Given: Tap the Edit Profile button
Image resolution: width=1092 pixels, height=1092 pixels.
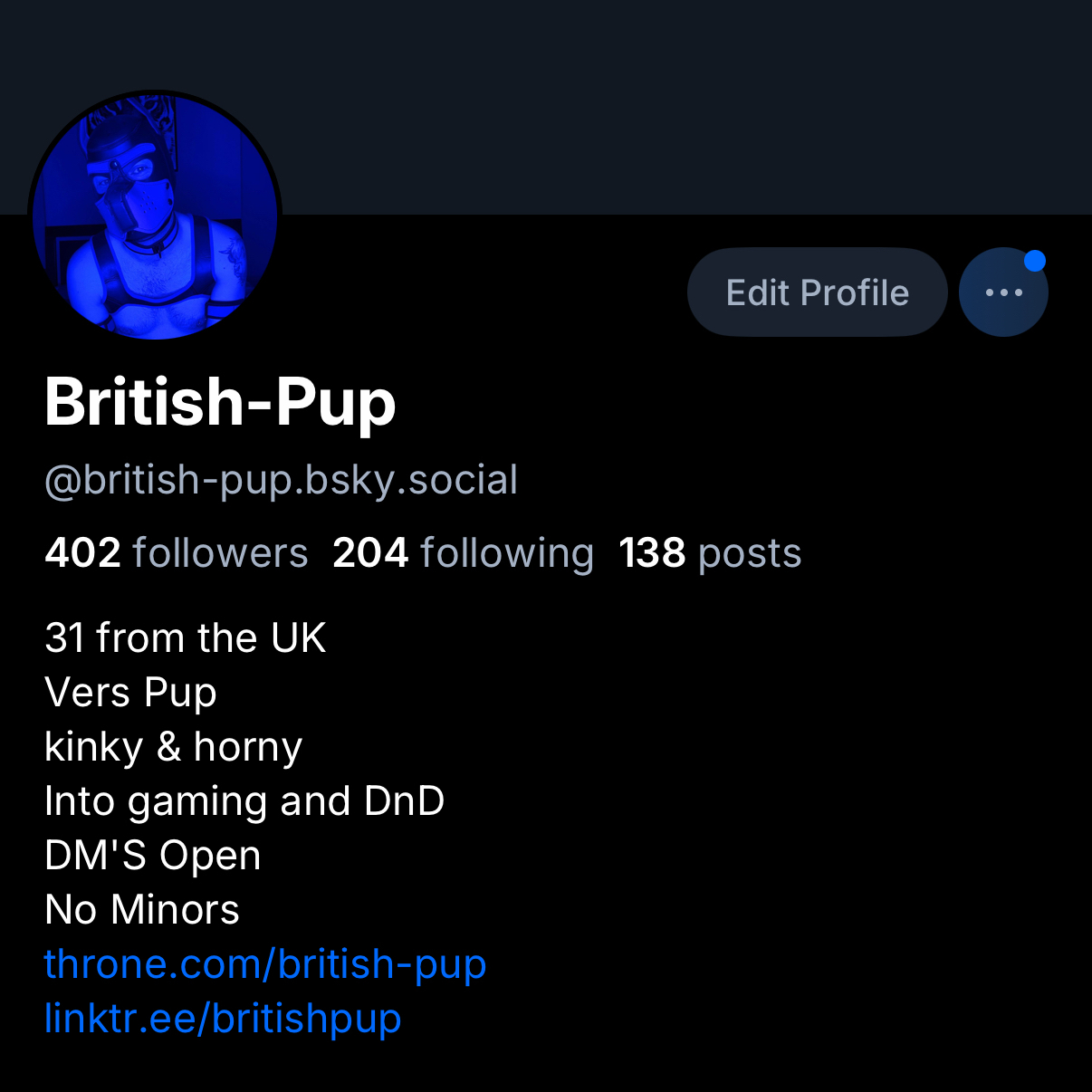Looking at the screenshot, I should pyautogui.click(x=817, y=292).
